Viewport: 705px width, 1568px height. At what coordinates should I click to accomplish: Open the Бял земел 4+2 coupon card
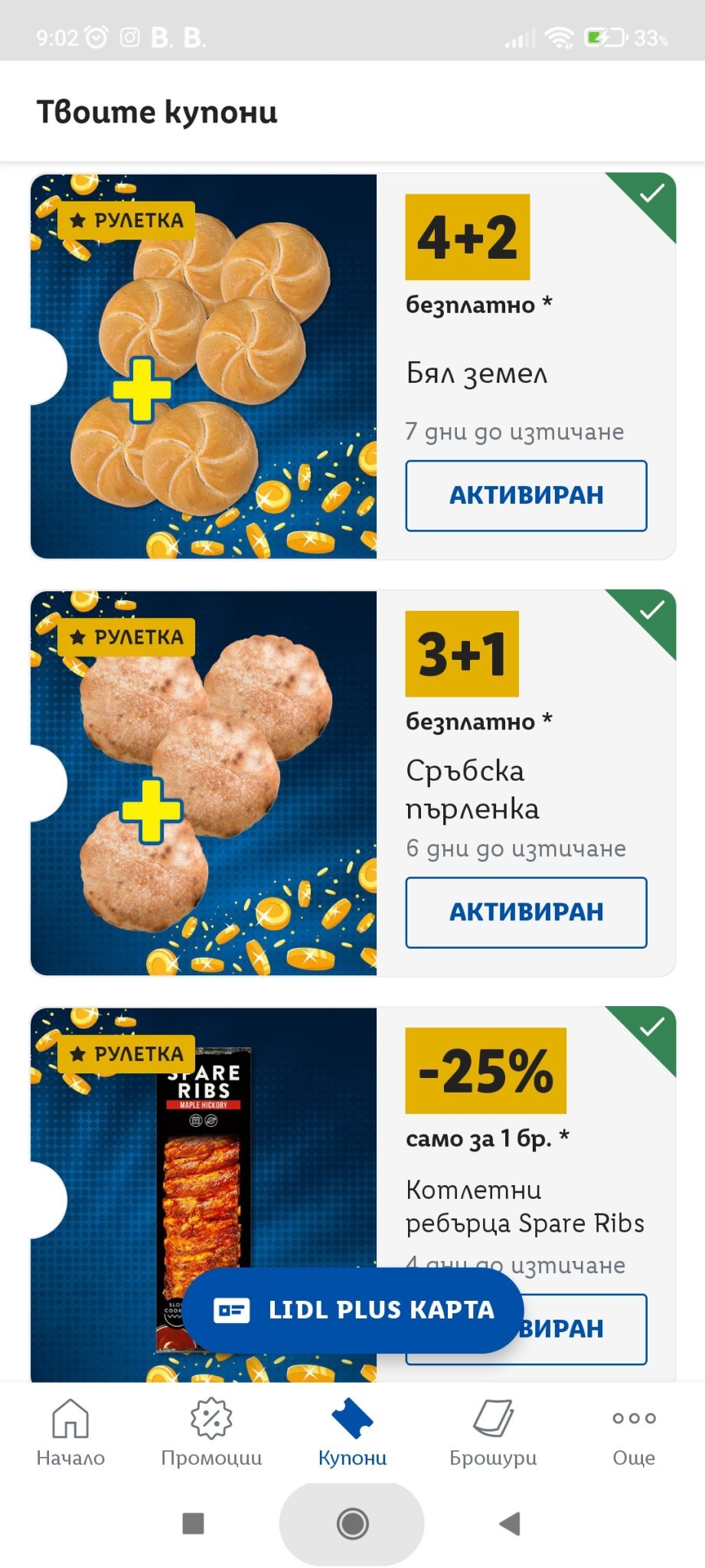tap(353, 366)
